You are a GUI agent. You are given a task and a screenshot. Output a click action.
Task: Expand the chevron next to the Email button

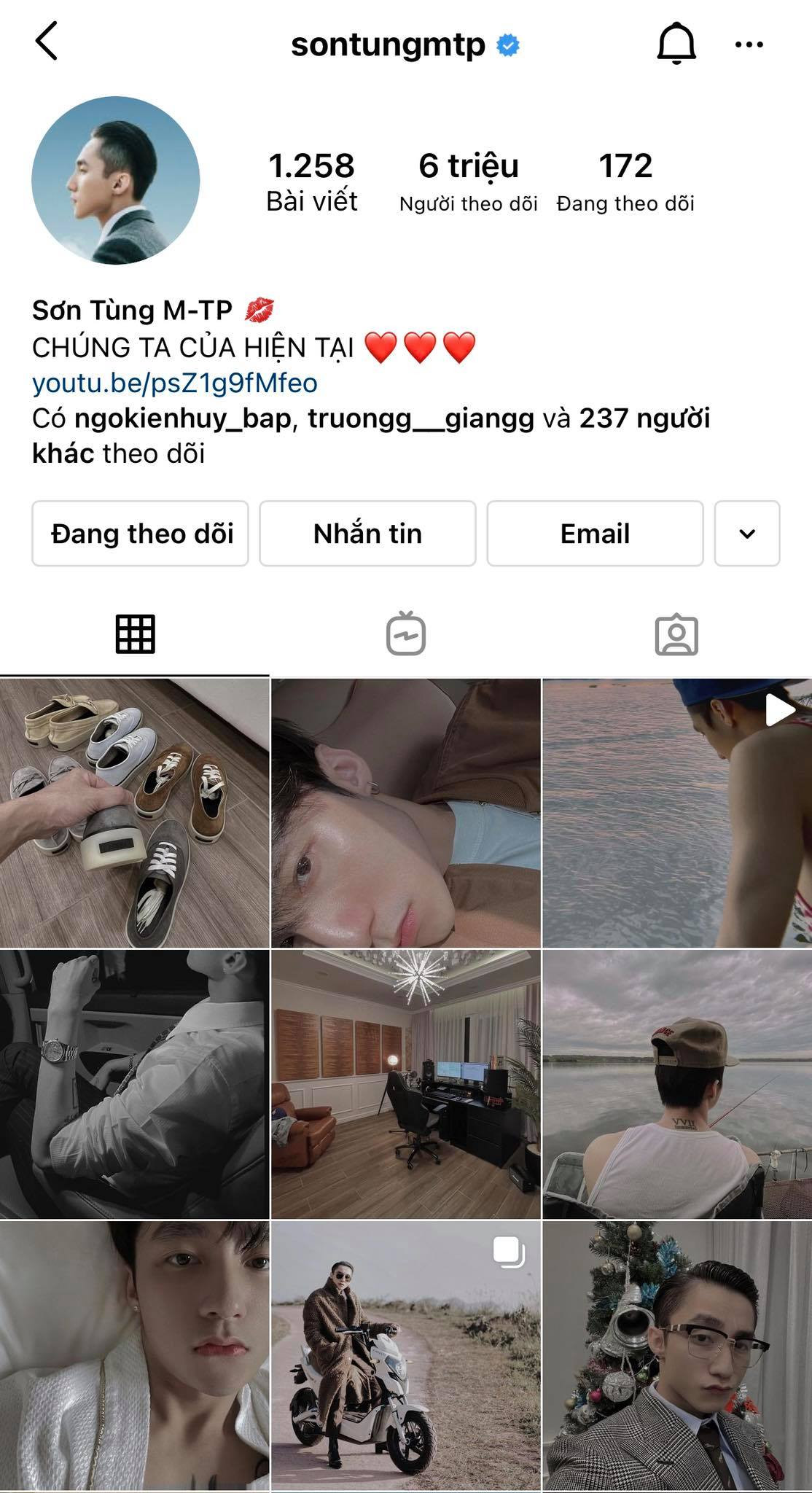[747, 534]
